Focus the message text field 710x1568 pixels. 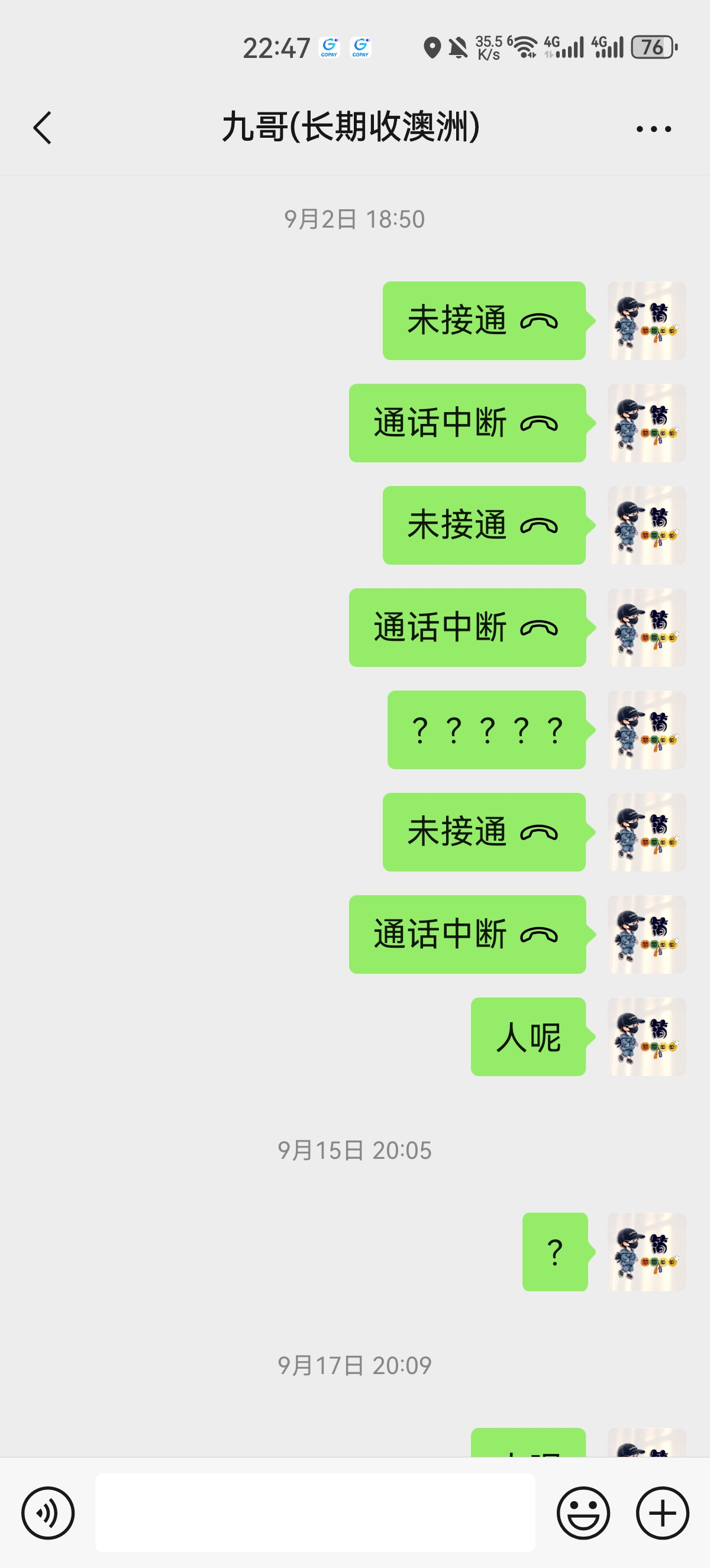(315, 1512)
